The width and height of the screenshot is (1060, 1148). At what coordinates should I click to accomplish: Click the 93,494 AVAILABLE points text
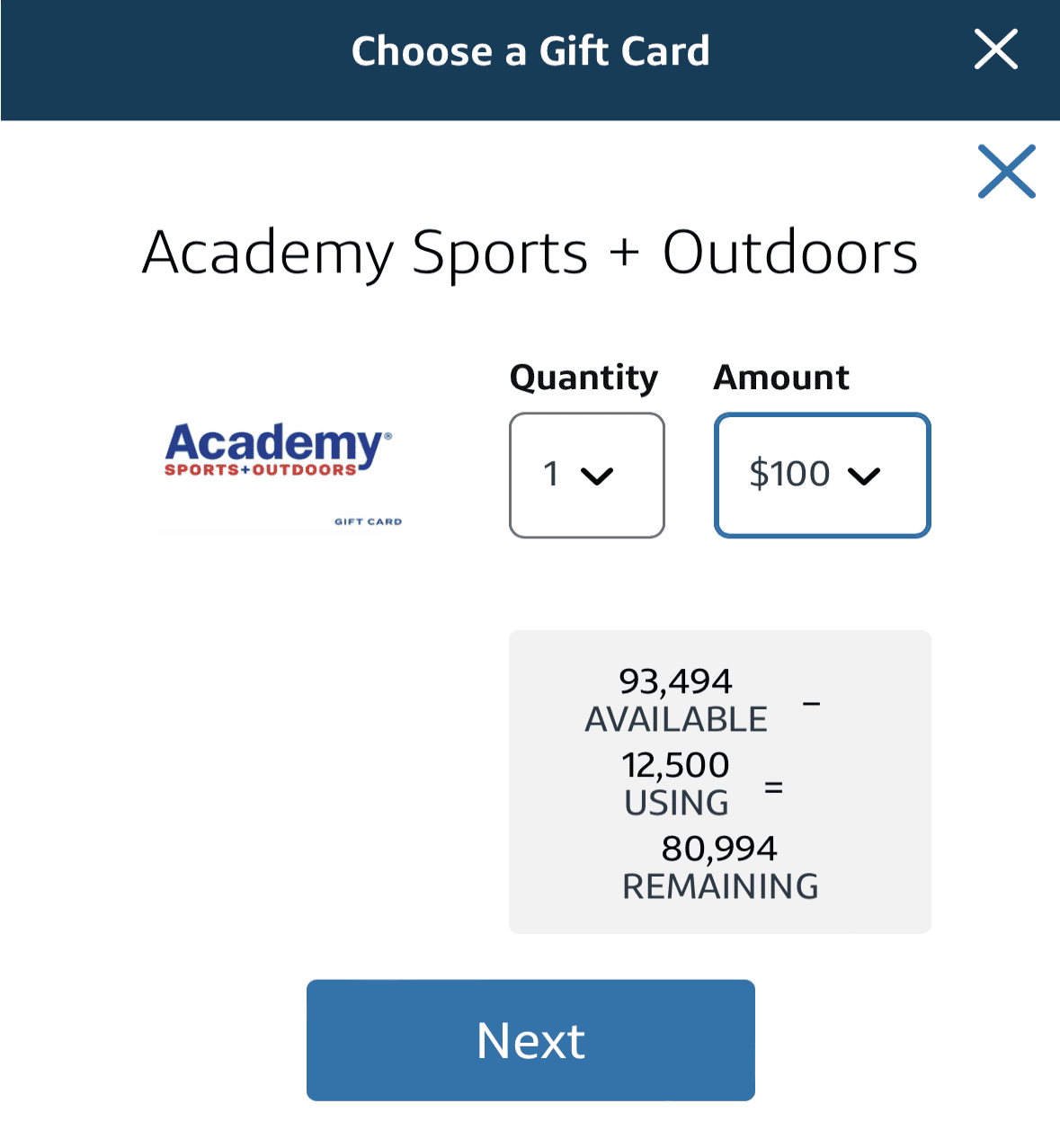(676, 699)
